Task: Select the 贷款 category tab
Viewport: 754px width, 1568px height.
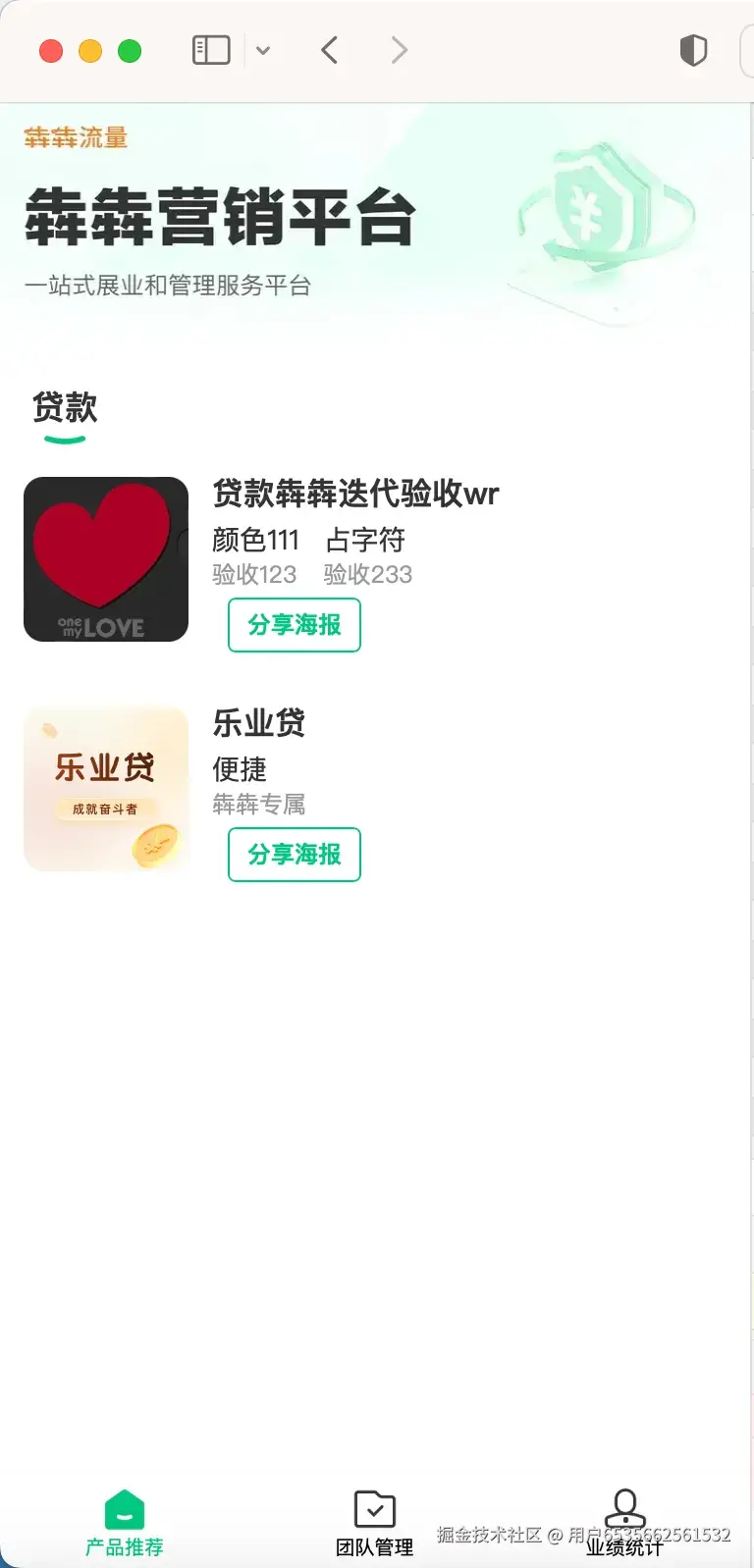Action: 65,407
